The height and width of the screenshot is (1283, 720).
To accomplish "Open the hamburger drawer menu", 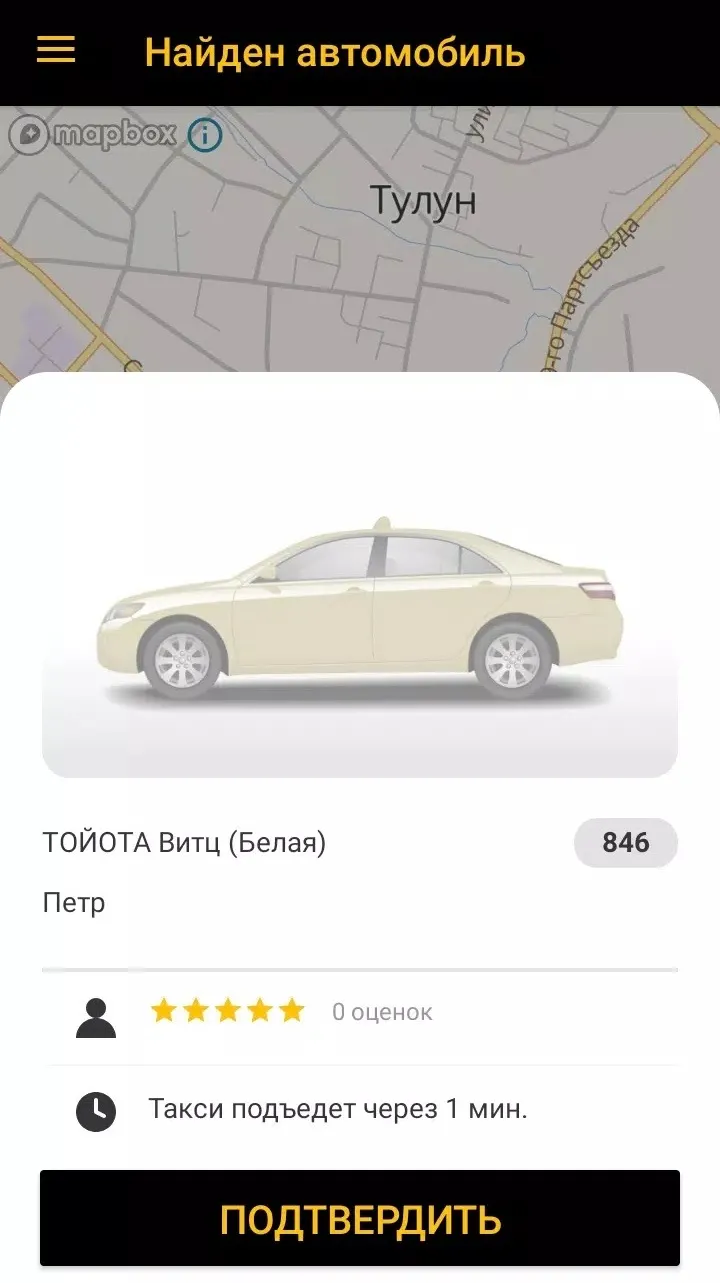I will (56, 50).
